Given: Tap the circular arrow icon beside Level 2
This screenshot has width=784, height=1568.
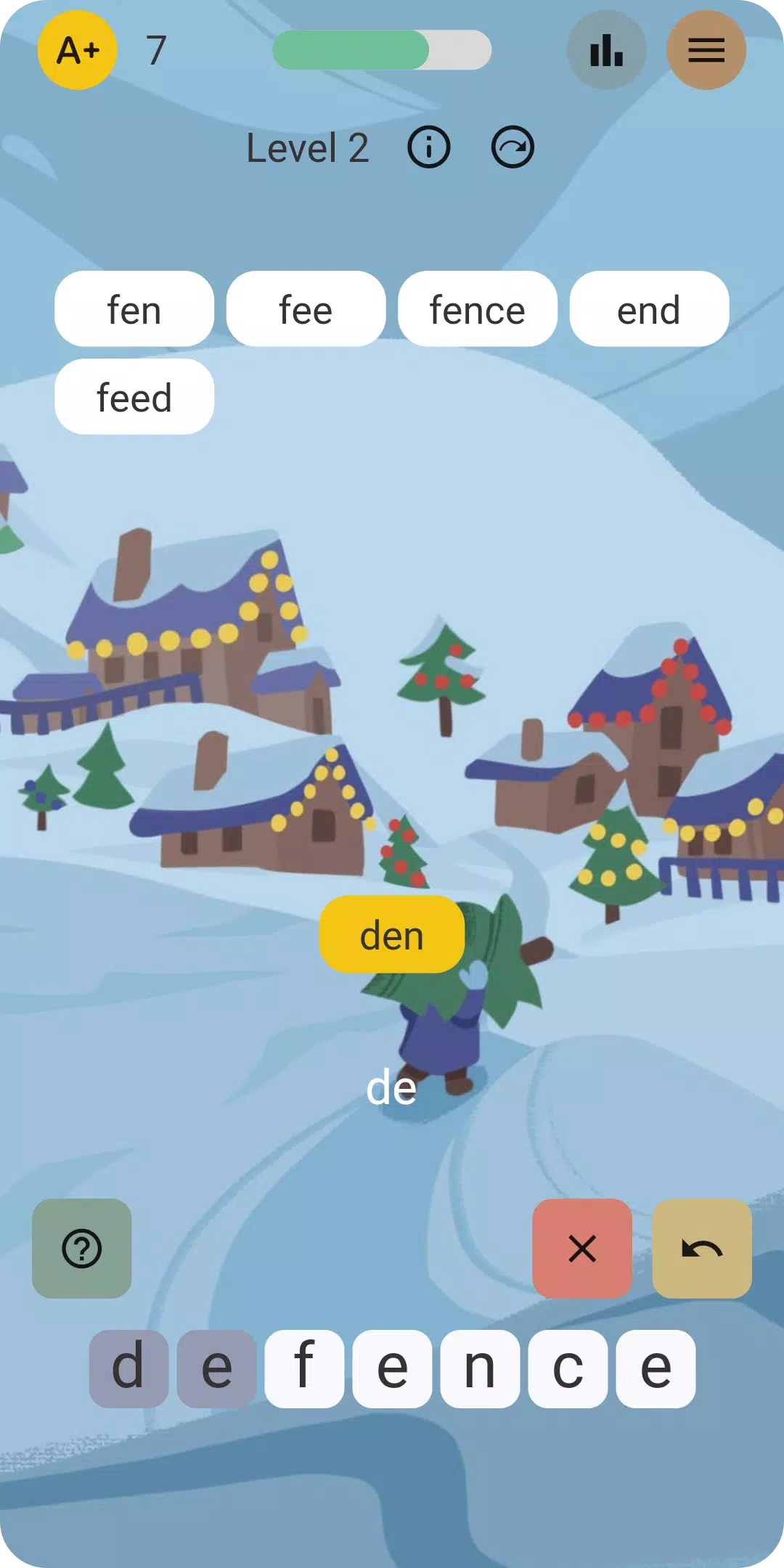Looking at the screenshot, I should click(513, 147).
